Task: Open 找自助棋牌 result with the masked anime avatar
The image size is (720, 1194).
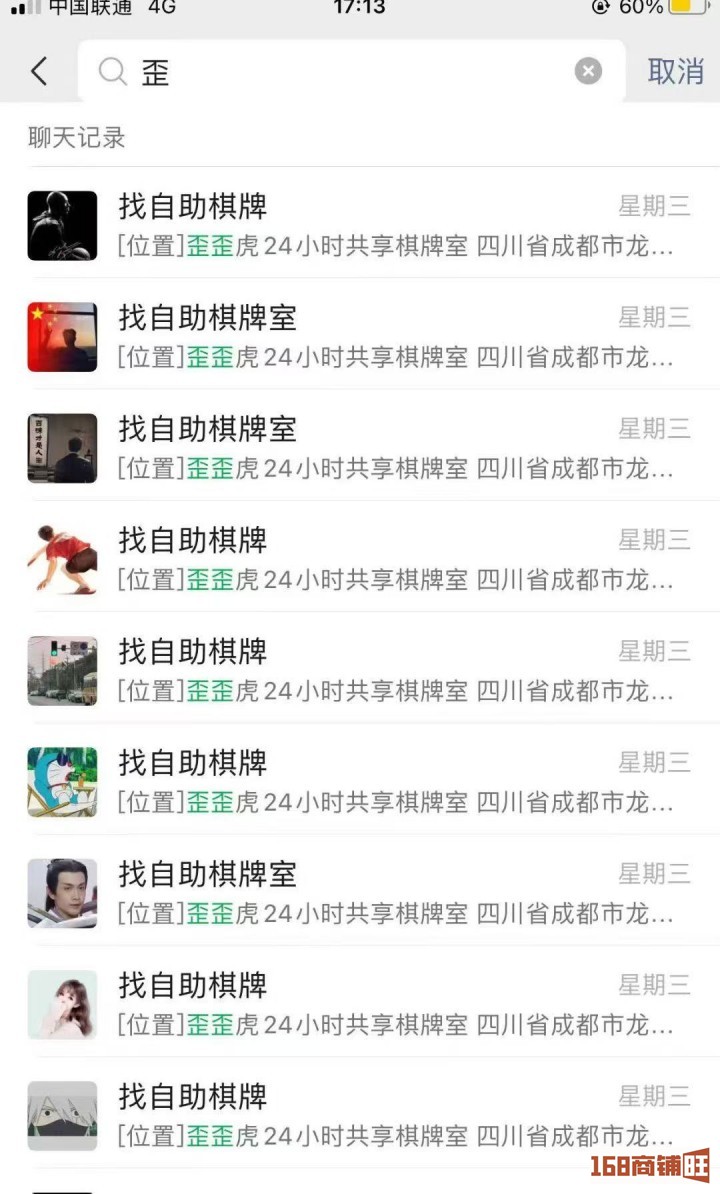Action: 370,1115
